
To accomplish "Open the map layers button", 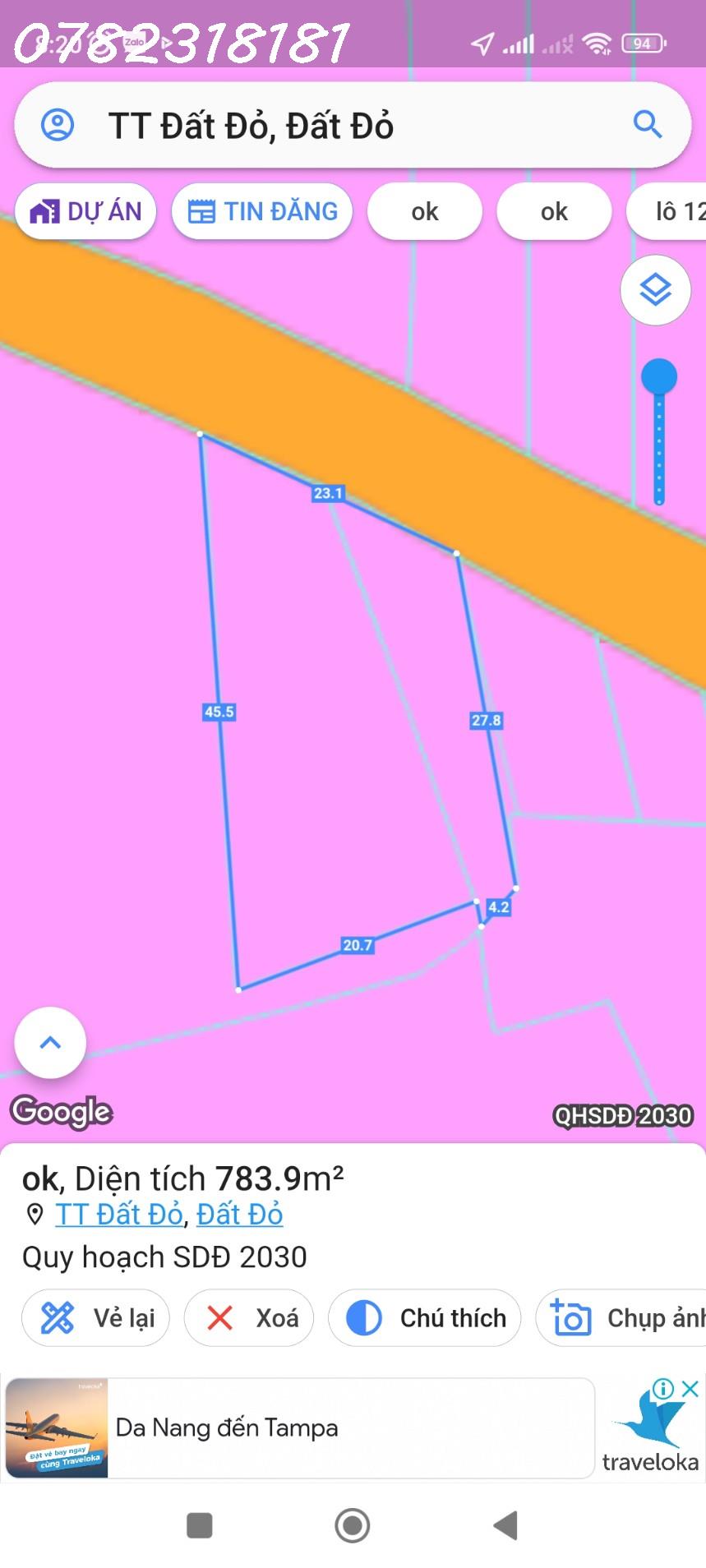I will coord(655,290).
